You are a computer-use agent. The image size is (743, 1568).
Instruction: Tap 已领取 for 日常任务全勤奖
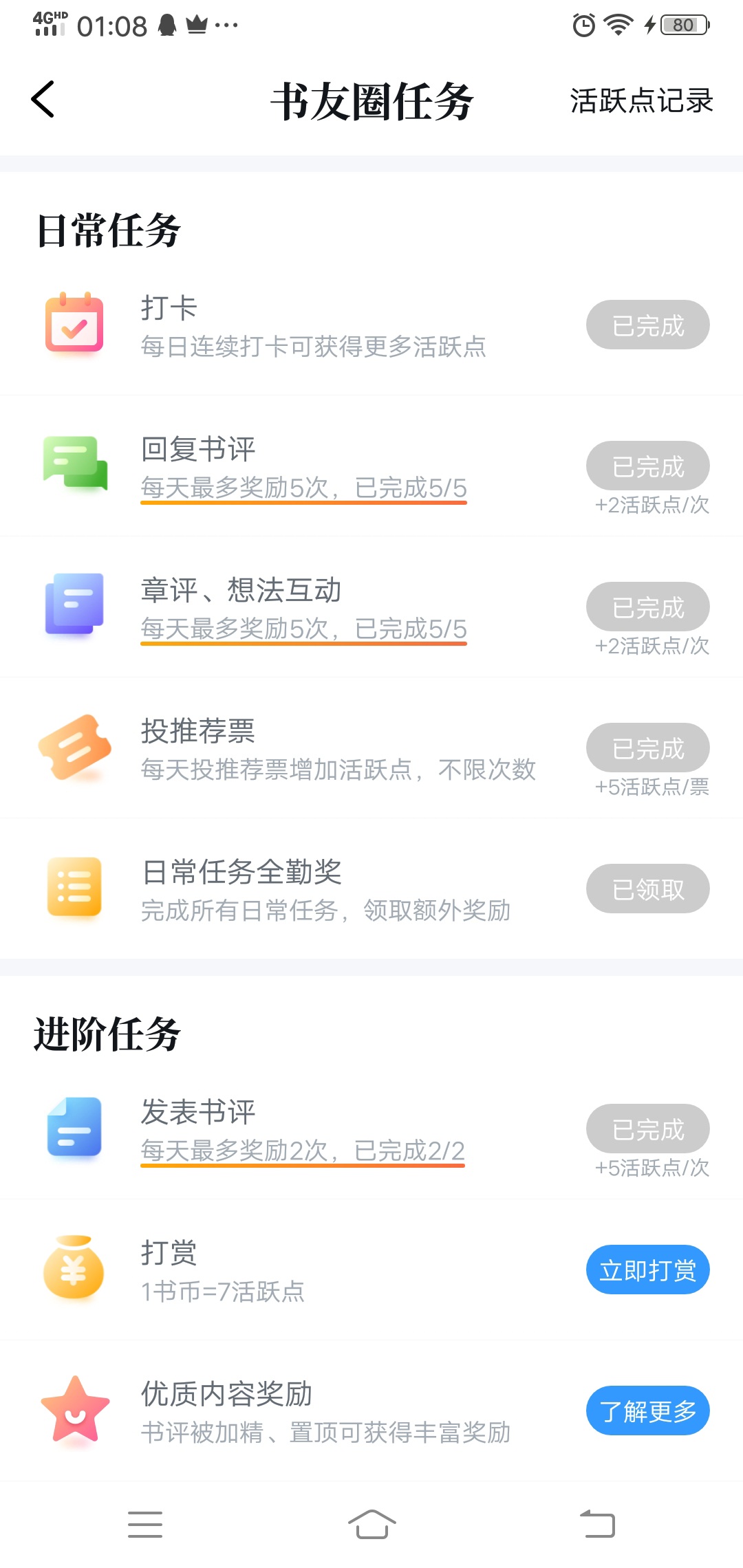pyautogui.click(x=648, y=889)
